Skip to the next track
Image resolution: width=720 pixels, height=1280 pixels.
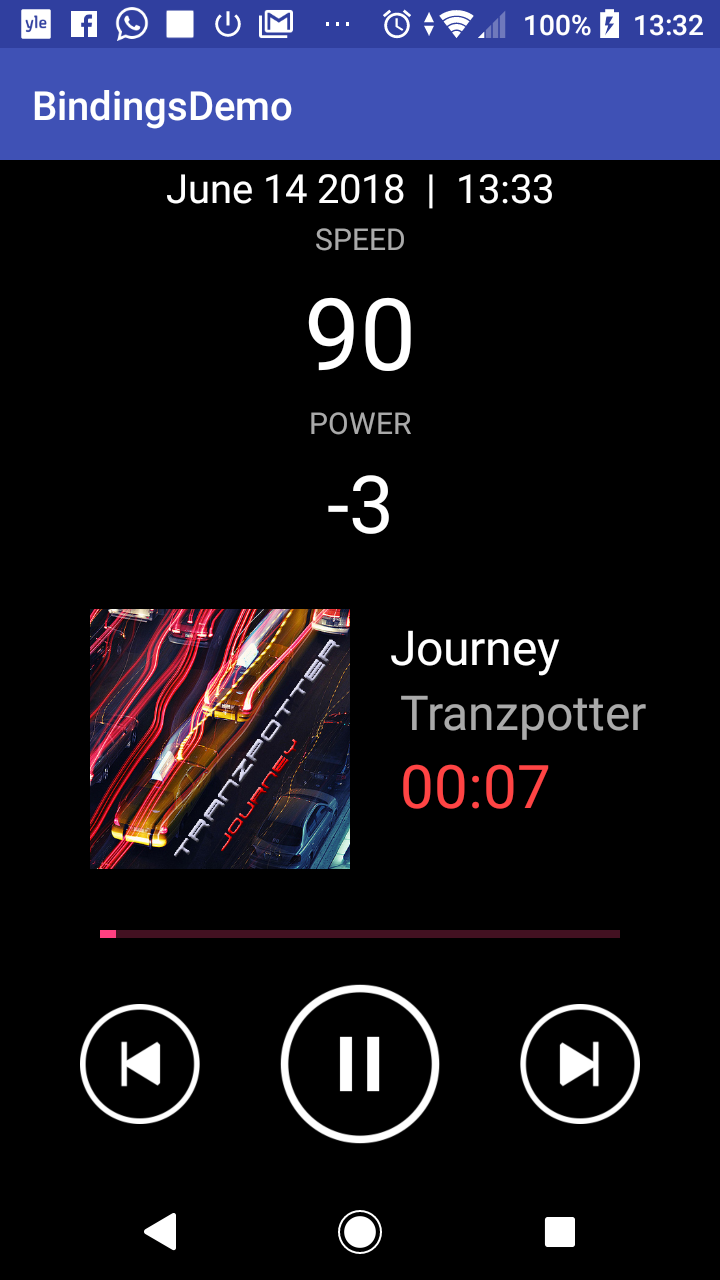[x=580, y=1063]
